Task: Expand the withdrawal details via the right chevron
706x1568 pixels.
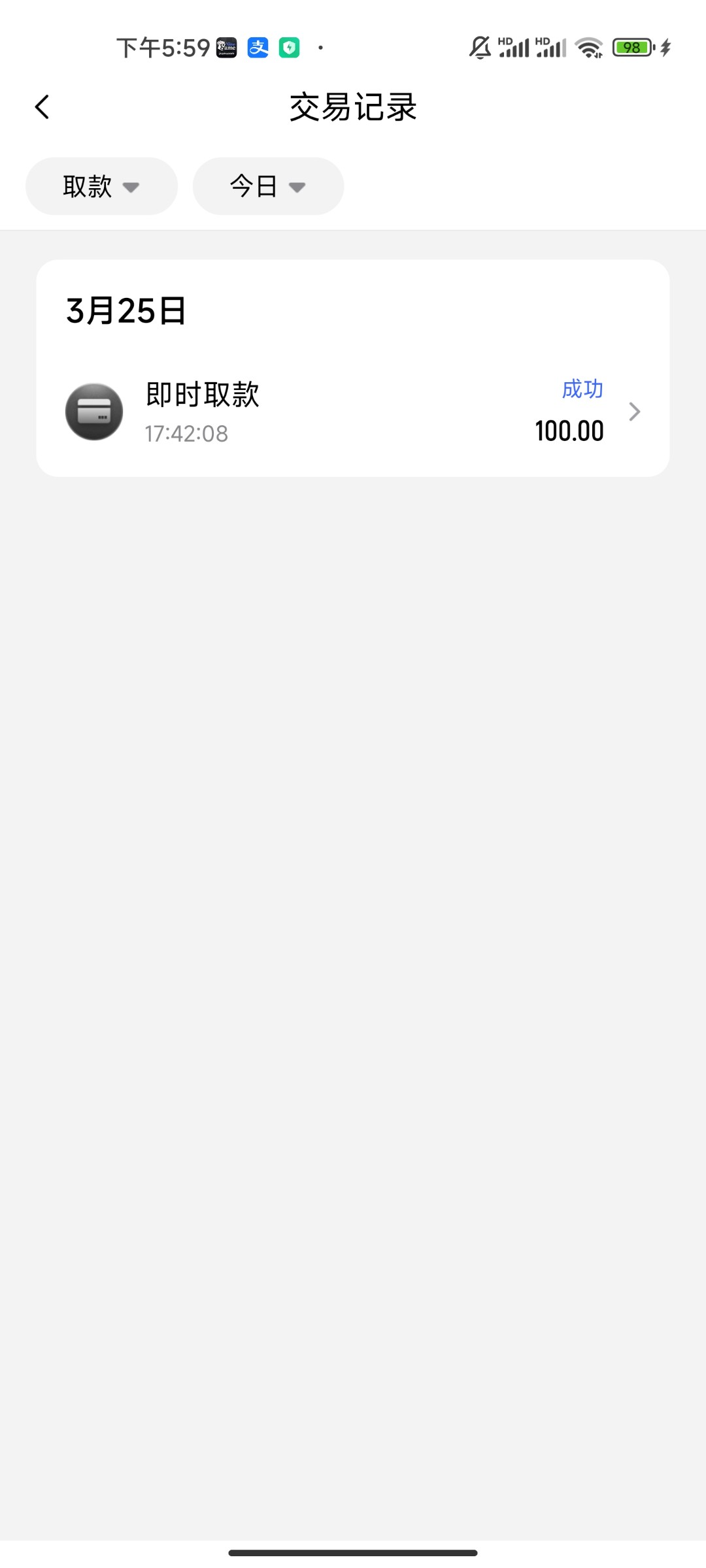Action: click(633, 412)
